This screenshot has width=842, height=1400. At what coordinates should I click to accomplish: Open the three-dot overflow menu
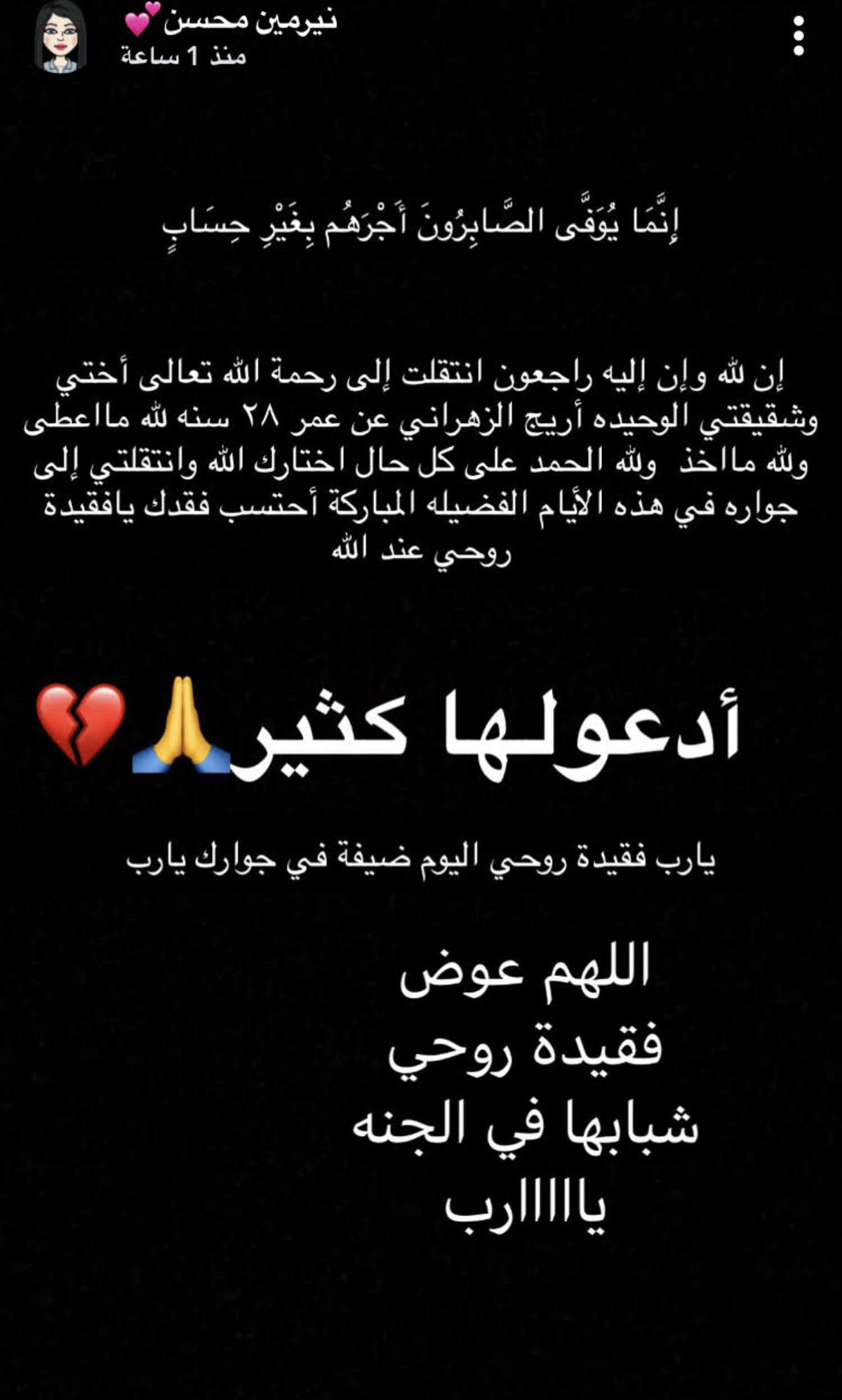[x=798, y=36]
